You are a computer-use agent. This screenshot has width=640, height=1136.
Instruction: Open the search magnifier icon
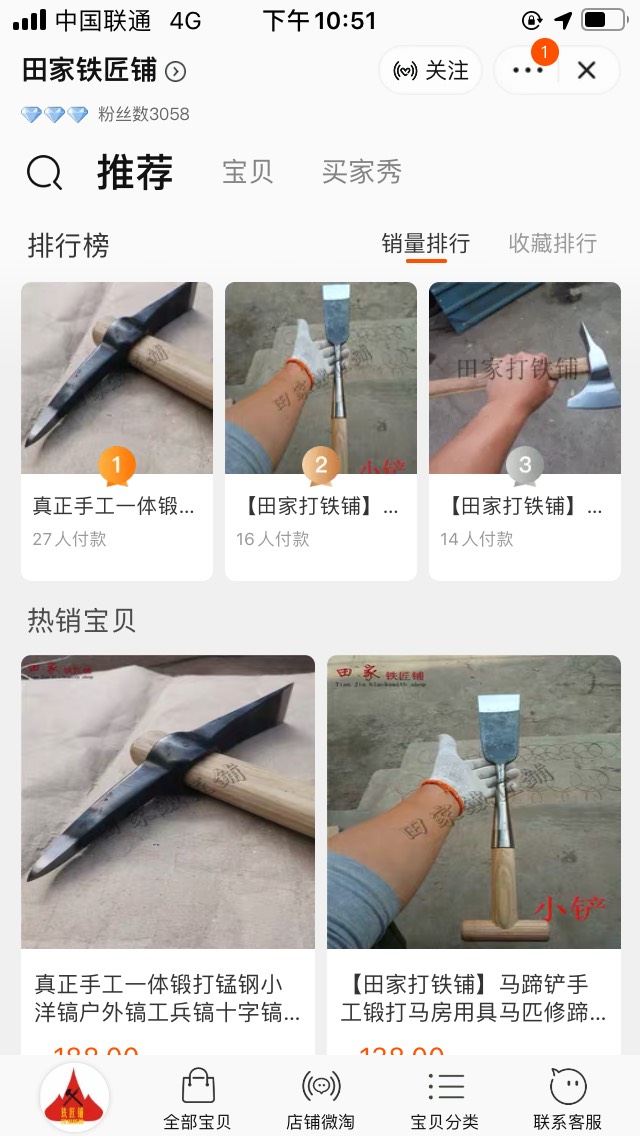(x=44, y=173)
